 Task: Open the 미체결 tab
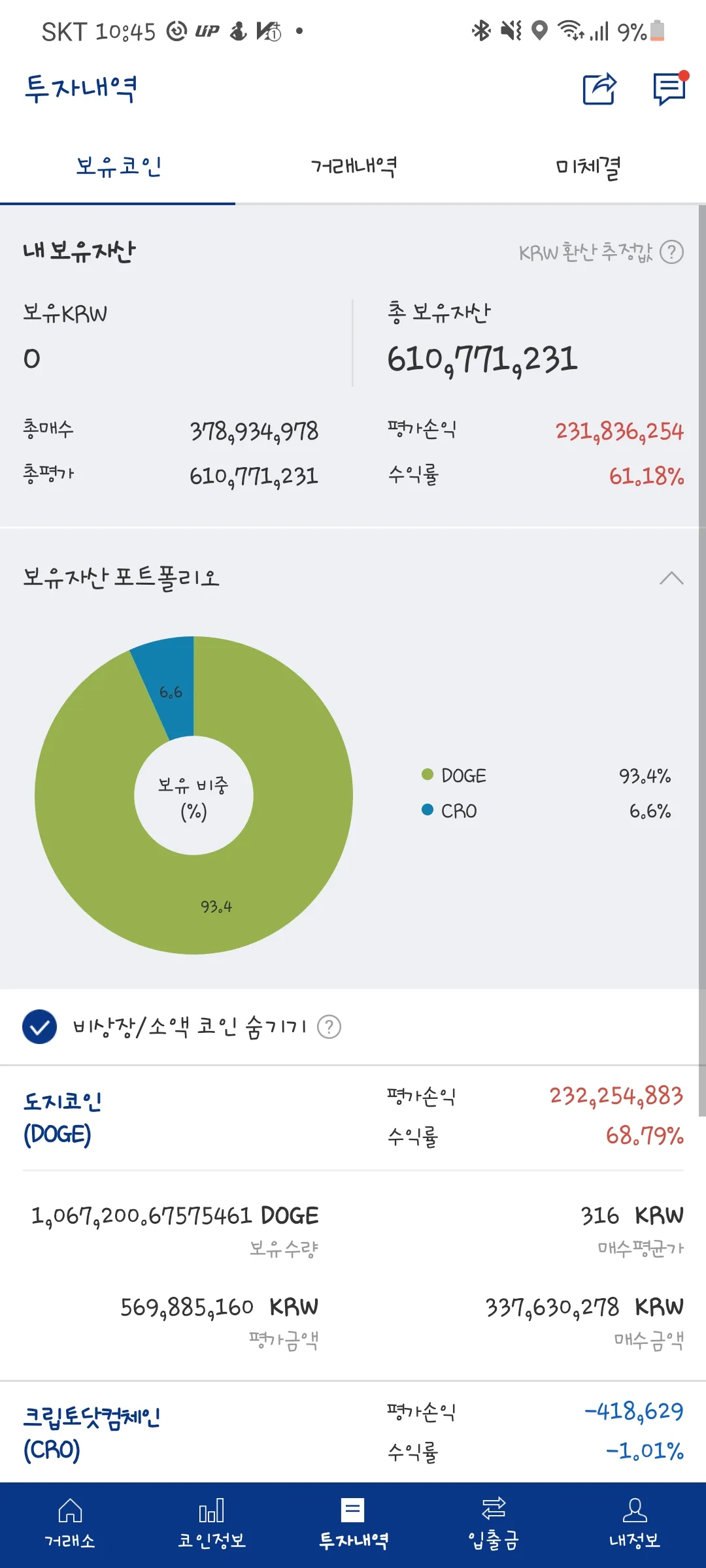pos(588,167)
